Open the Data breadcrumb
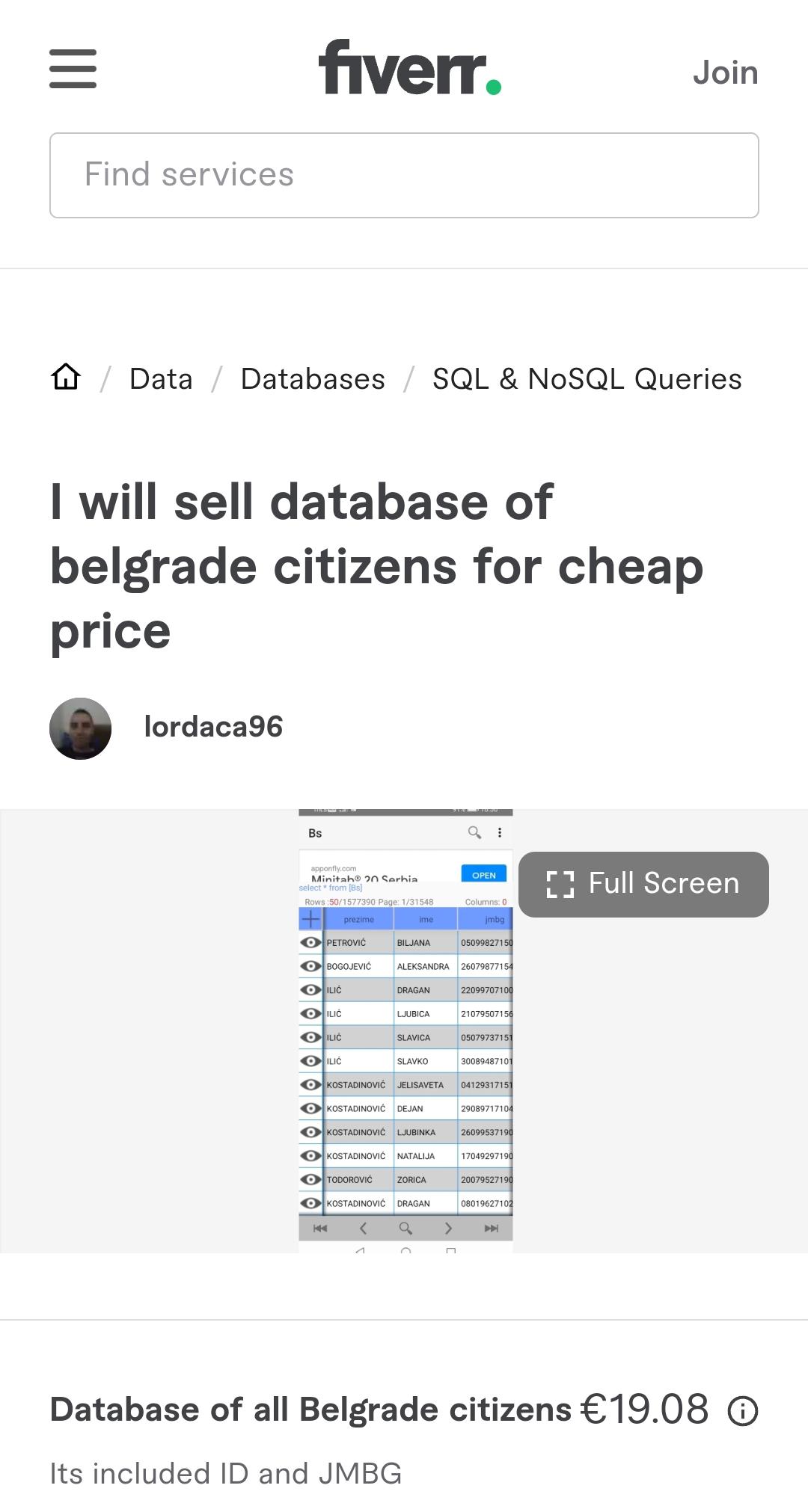 pos(161,378)
